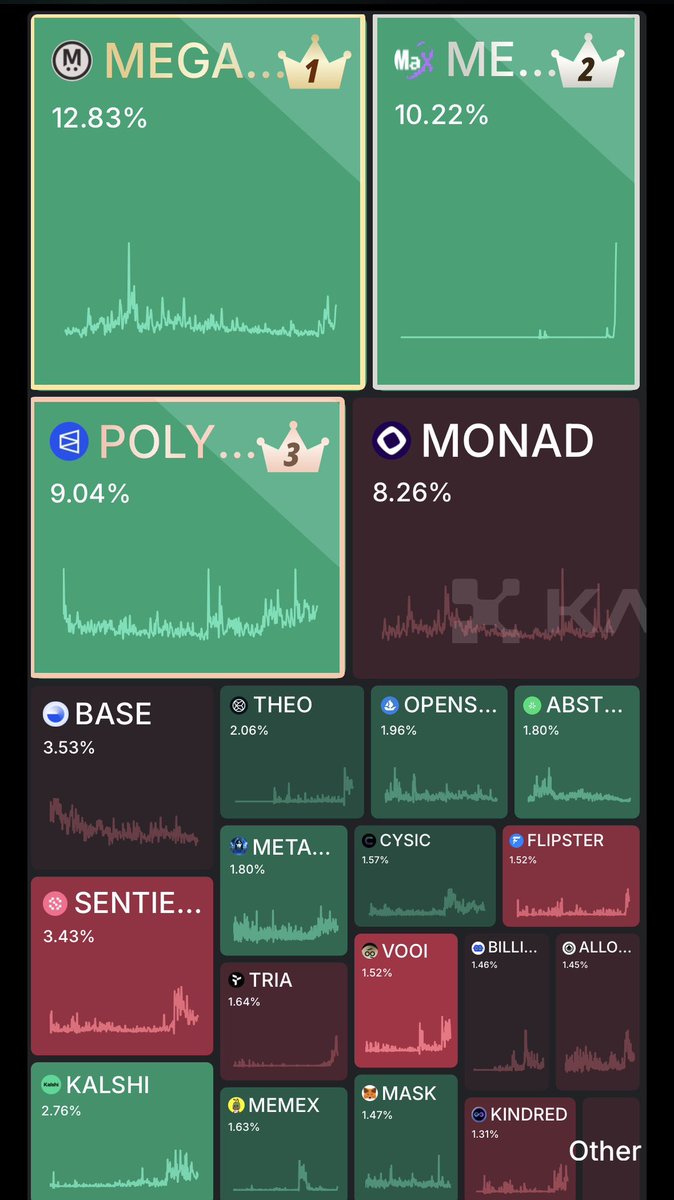
Task: Open the SENTIE tile
Action: [121, 966]
